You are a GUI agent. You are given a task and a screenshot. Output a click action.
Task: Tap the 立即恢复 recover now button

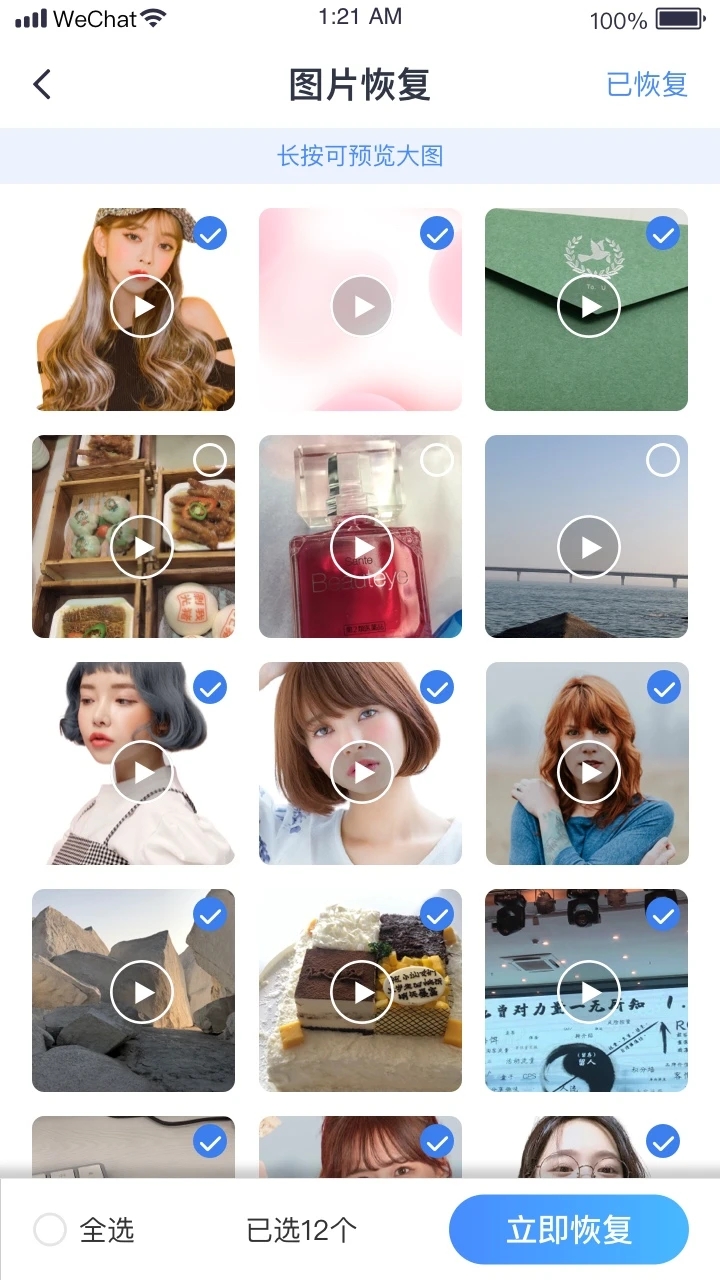point(570,1229)
